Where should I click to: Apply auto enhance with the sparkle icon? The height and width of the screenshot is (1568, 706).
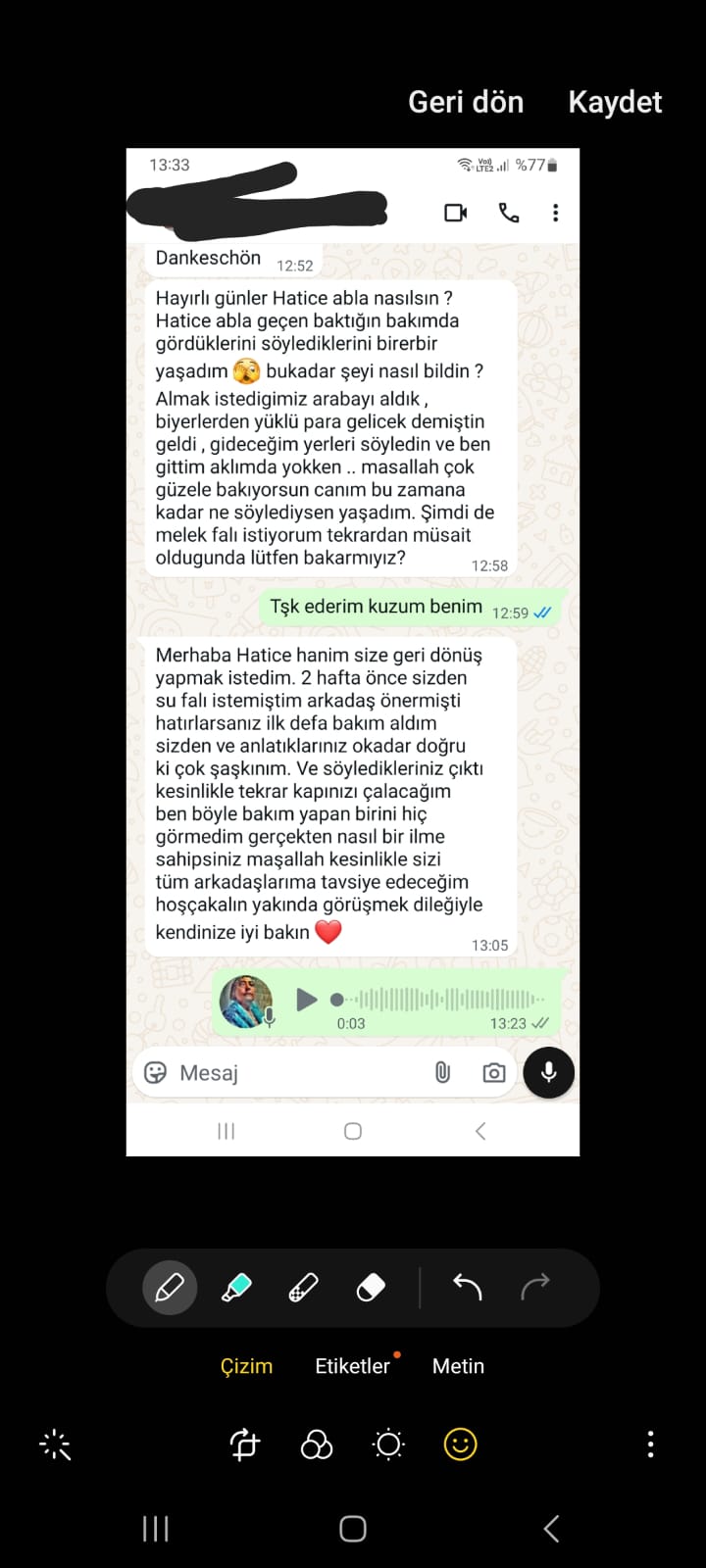[55, 1445]
